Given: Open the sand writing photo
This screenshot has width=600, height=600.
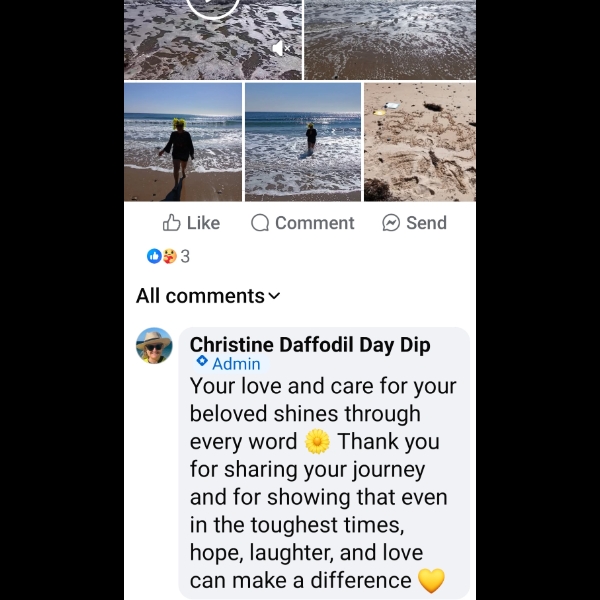Looking at the screenshot, I should (420, 141).
